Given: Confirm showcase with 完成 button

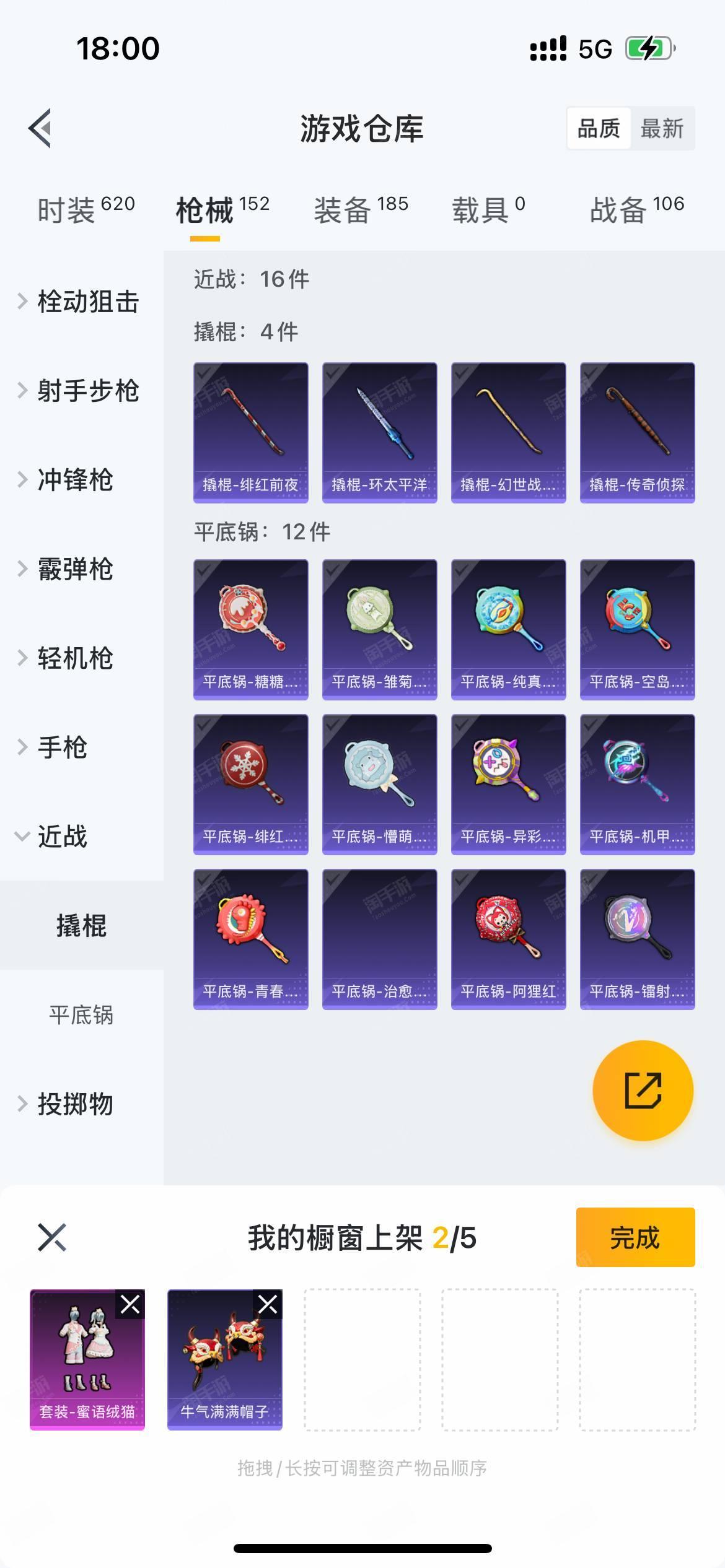Looking at the screenshot, I should 635,1237.
